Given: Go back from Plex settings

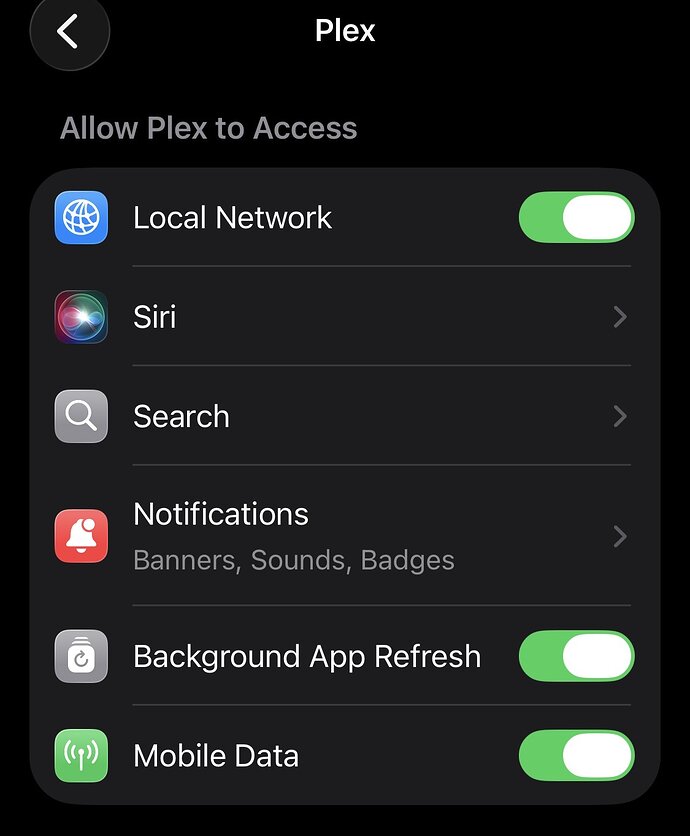Looking at the screenshot, I should pyautogui.click(x=68, y=32).
